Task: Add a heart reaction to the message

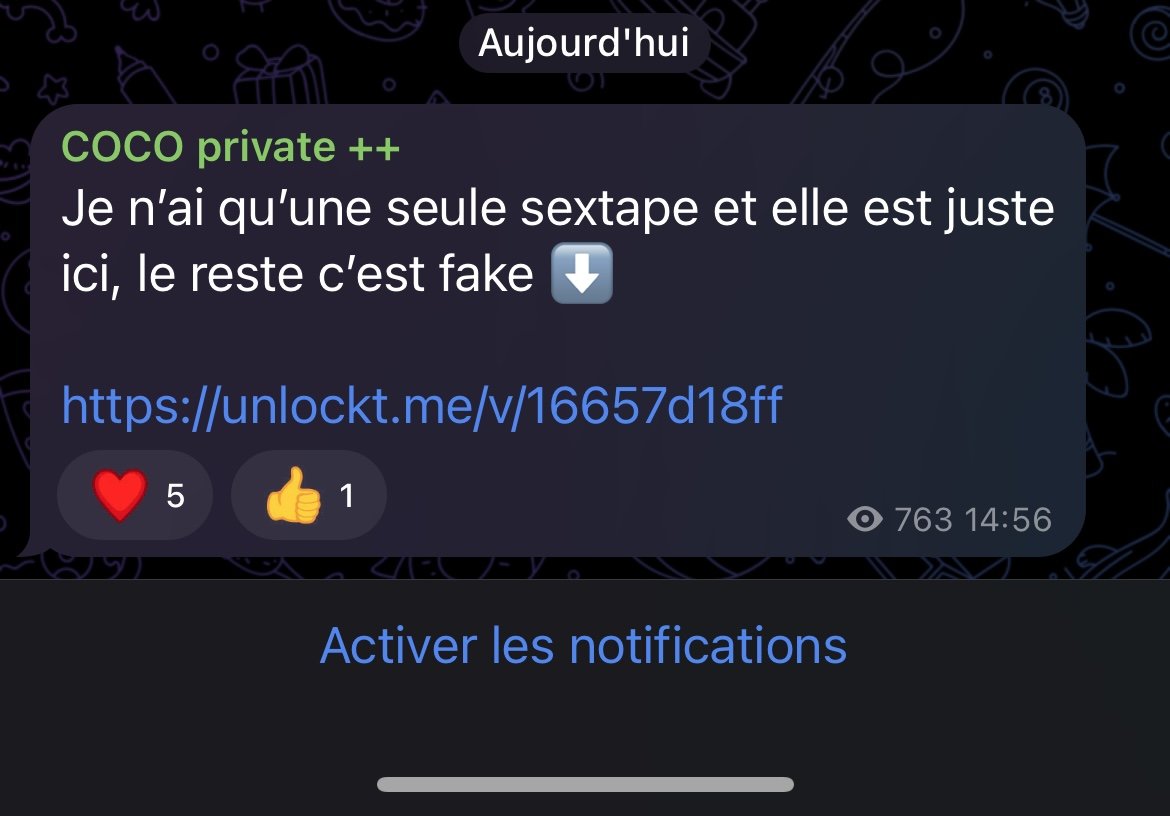Action: coord(135,495)
